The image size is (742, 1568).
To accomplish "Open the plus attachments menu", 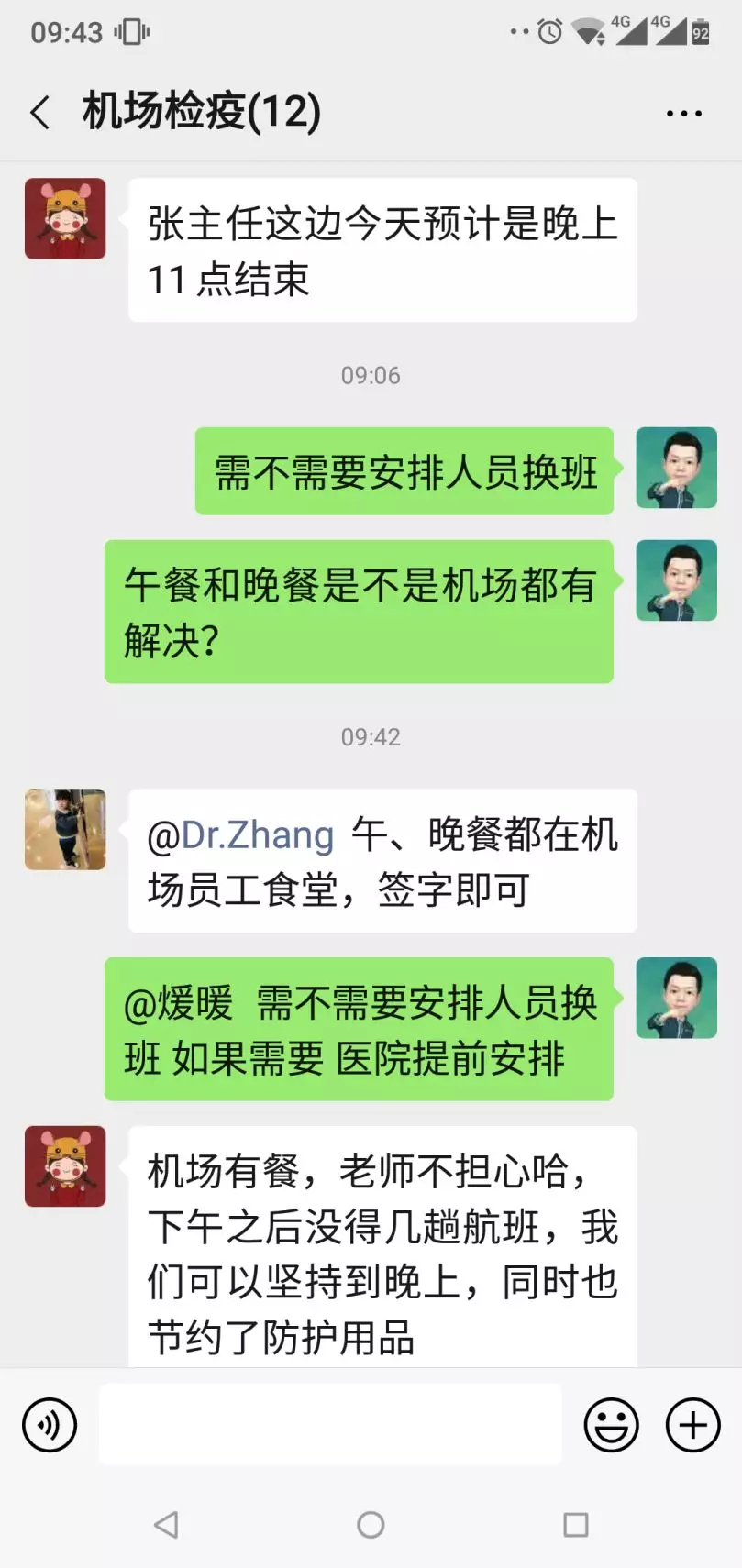I will pyautogui.click(x=692, y=1424).
